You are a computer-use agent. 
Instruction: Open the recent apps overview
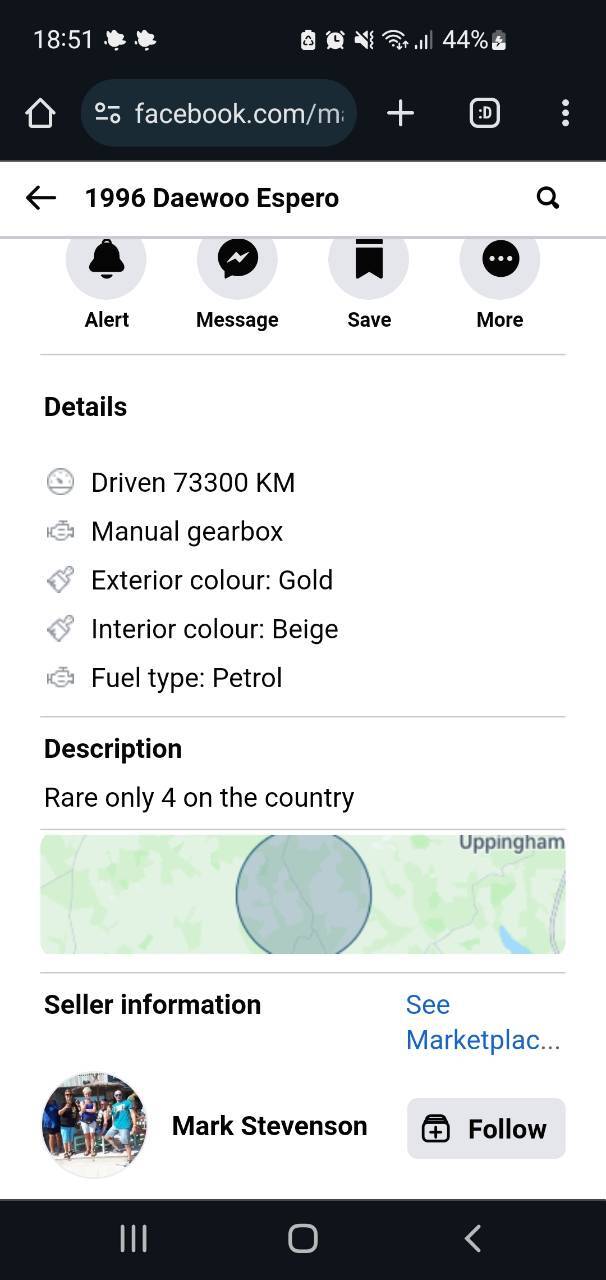tap(133, 1238)
